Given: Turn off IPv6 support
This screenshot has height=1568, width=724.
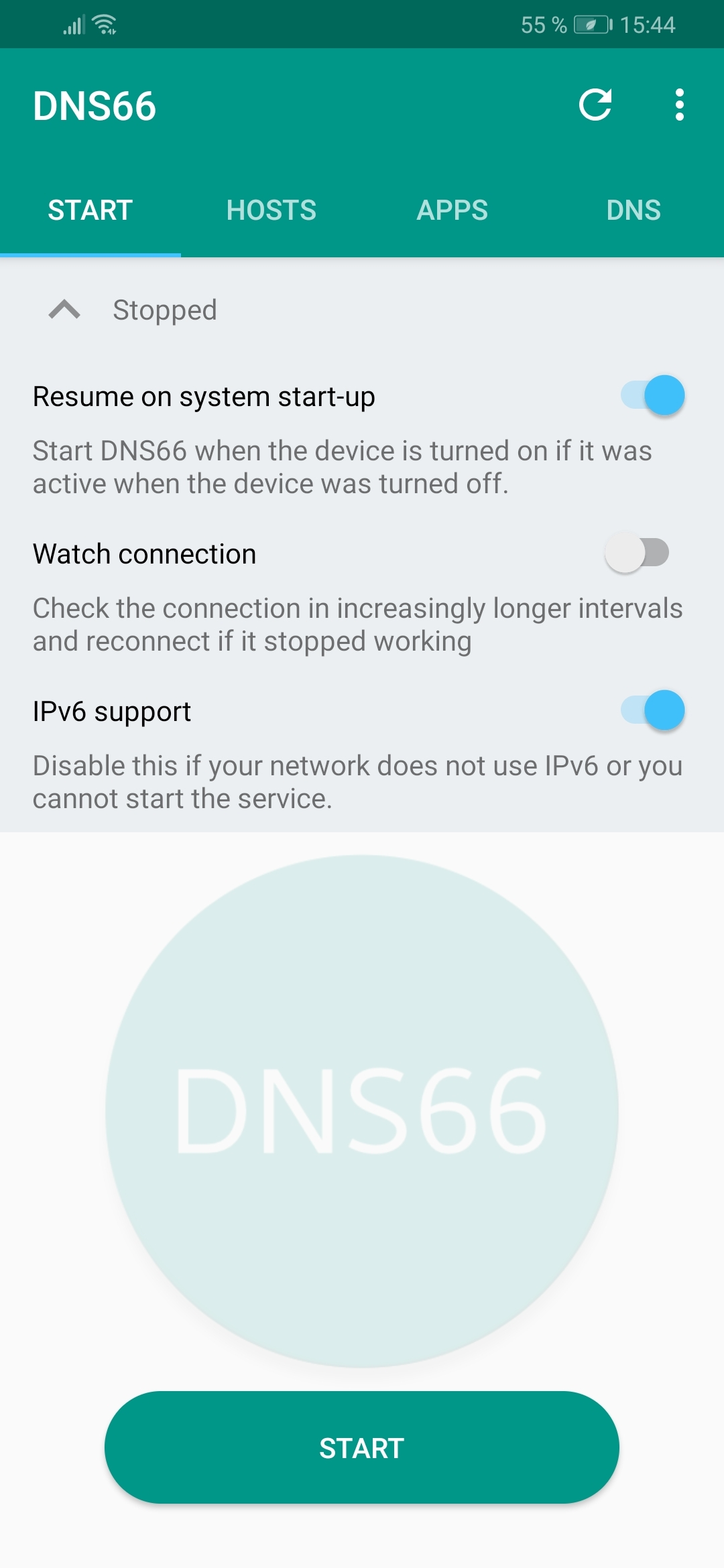Looking at the screenshot, I should [652, 710].
